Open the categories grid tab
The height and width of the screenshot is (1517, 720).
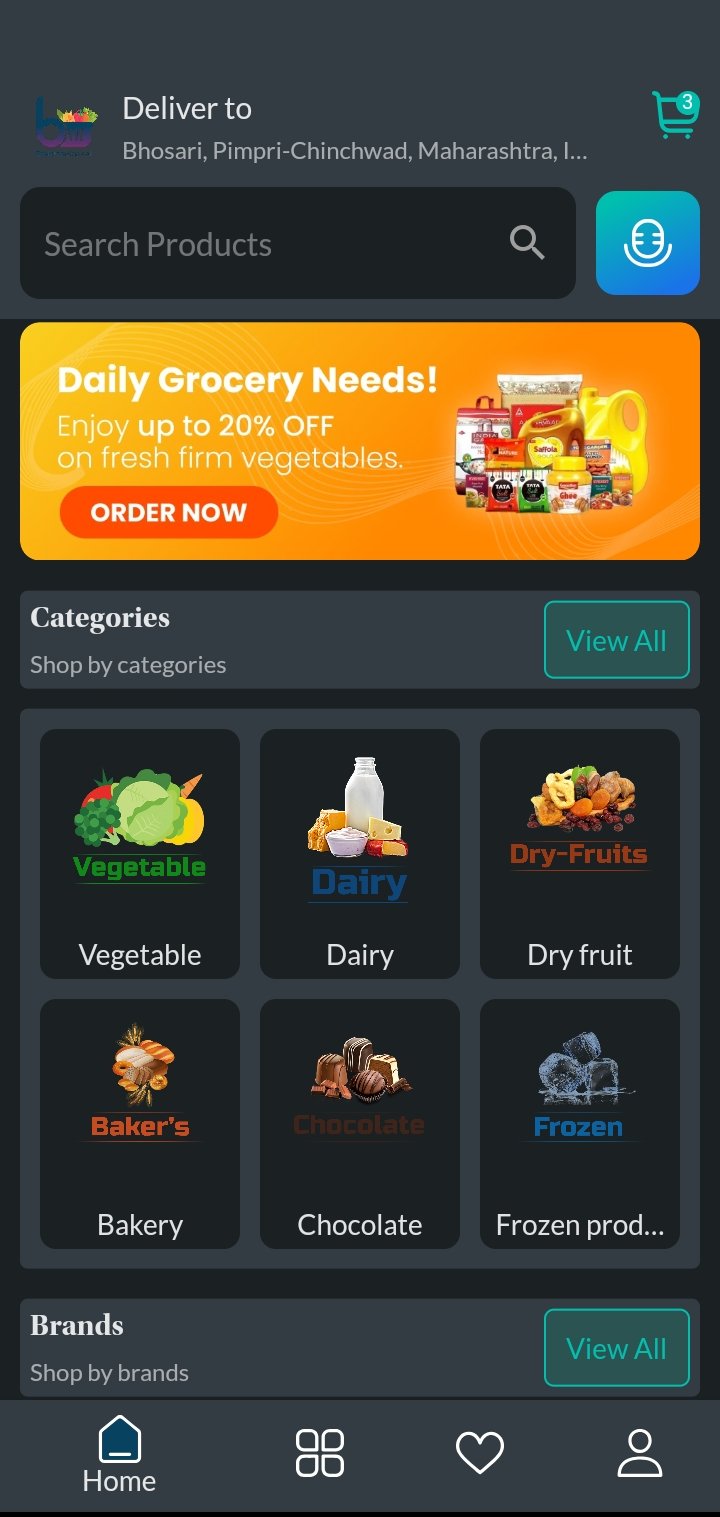coord(320,1453)
